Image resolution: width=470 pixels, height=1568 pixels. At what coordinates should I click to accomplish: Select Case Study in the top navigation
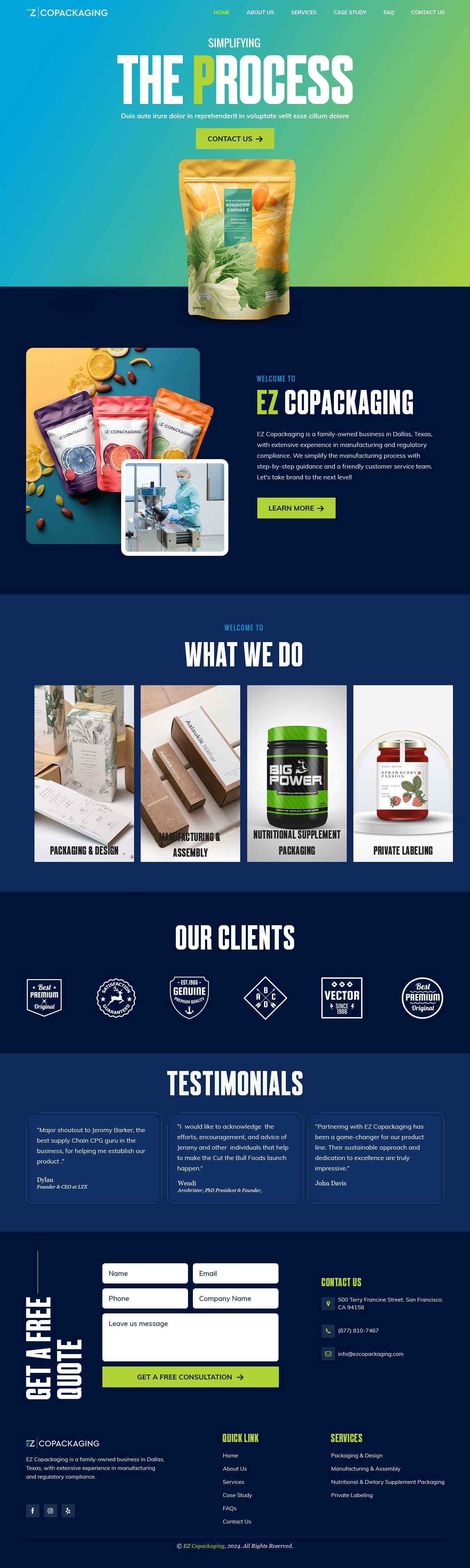click(x=350, y=12)
